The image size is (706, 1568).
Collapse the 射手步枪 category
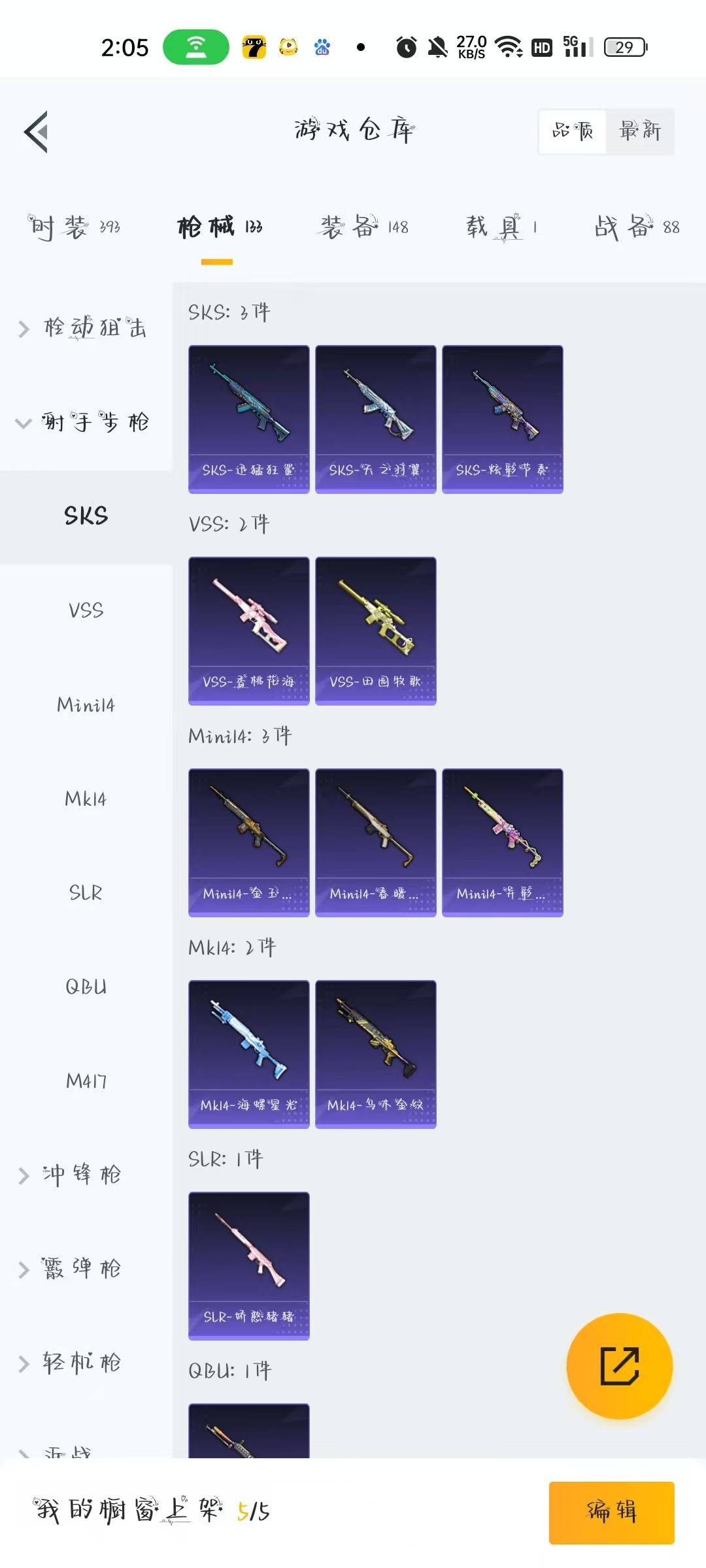[x=85, y=422]
